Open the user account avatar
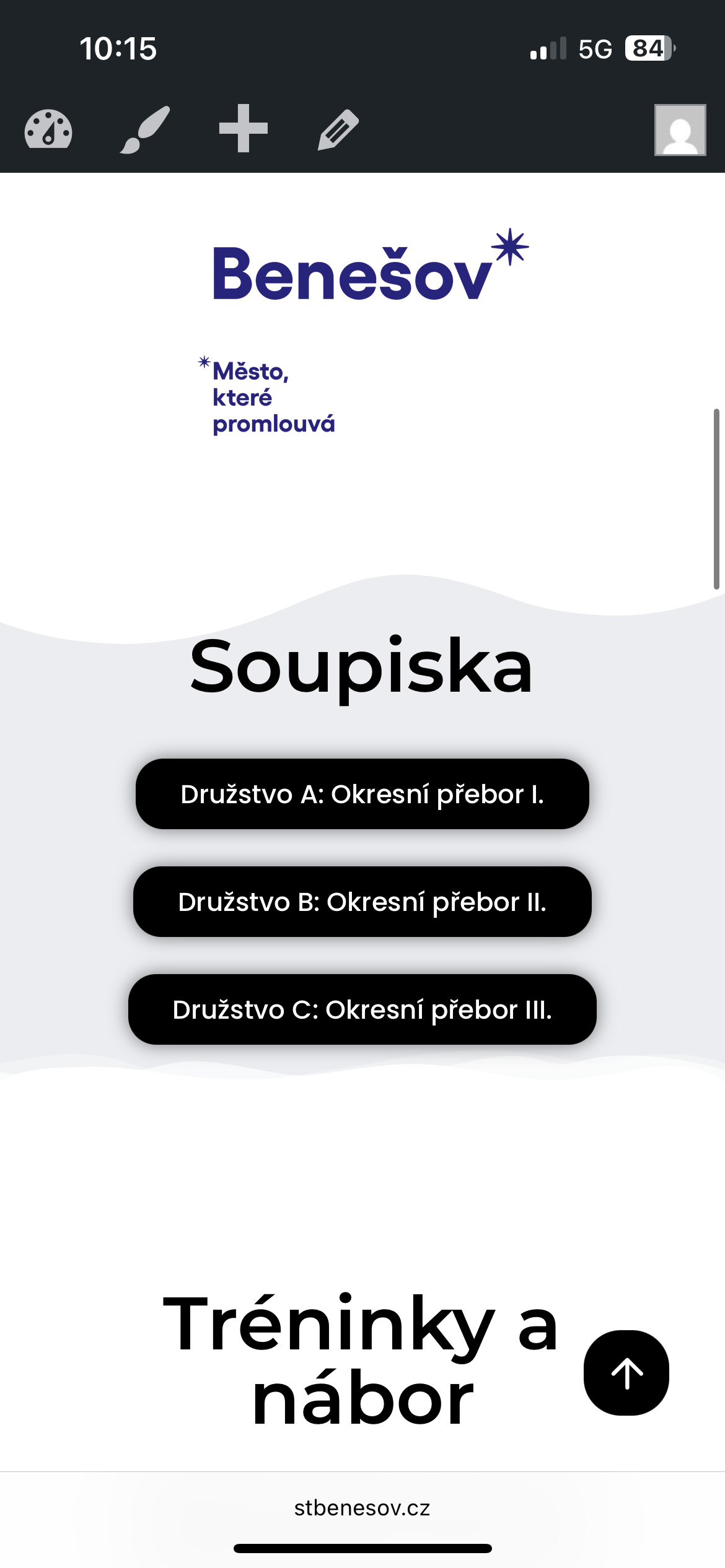 click(680, 129)
